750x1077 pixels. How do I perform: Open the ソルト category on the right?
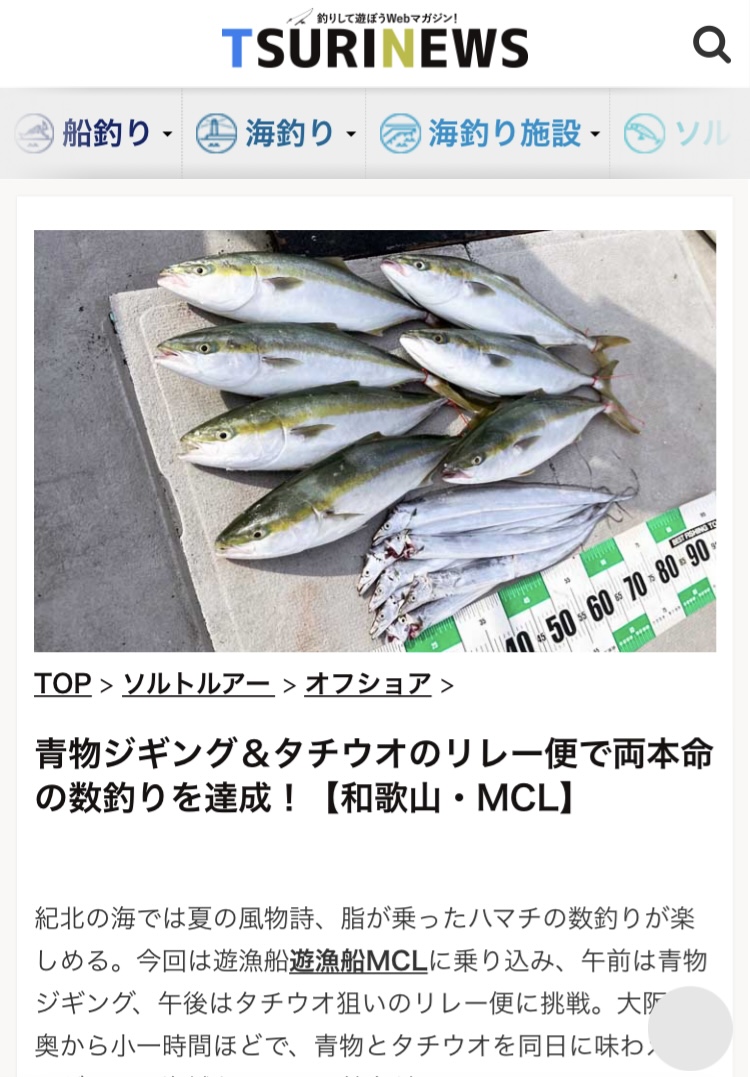click(x=680, y=133)
